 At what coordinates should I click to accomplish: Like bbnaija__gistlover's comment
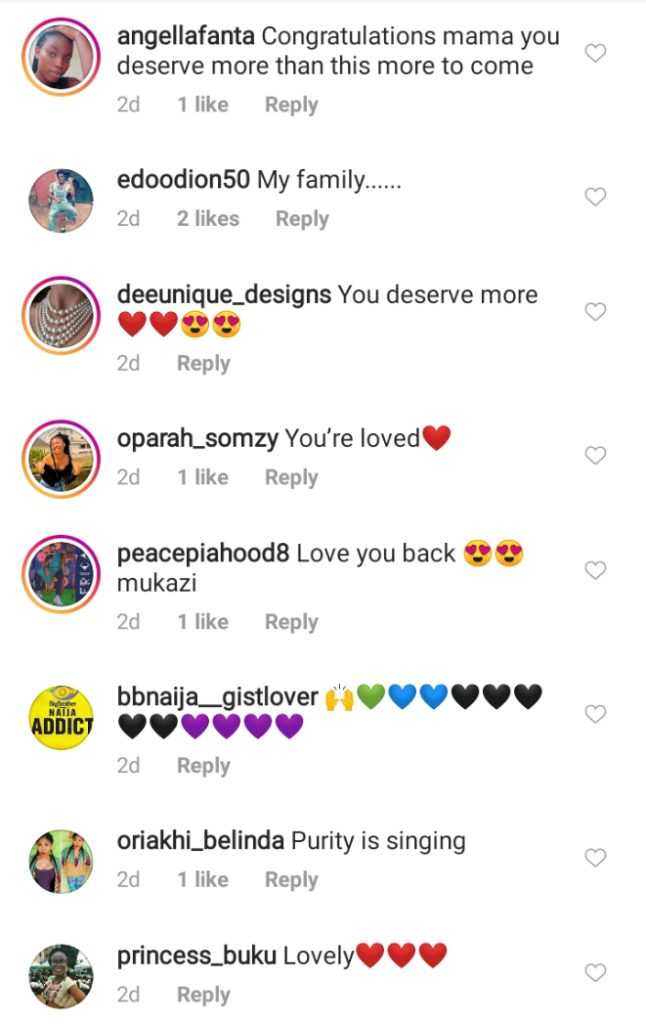click(x=595, y=714)
